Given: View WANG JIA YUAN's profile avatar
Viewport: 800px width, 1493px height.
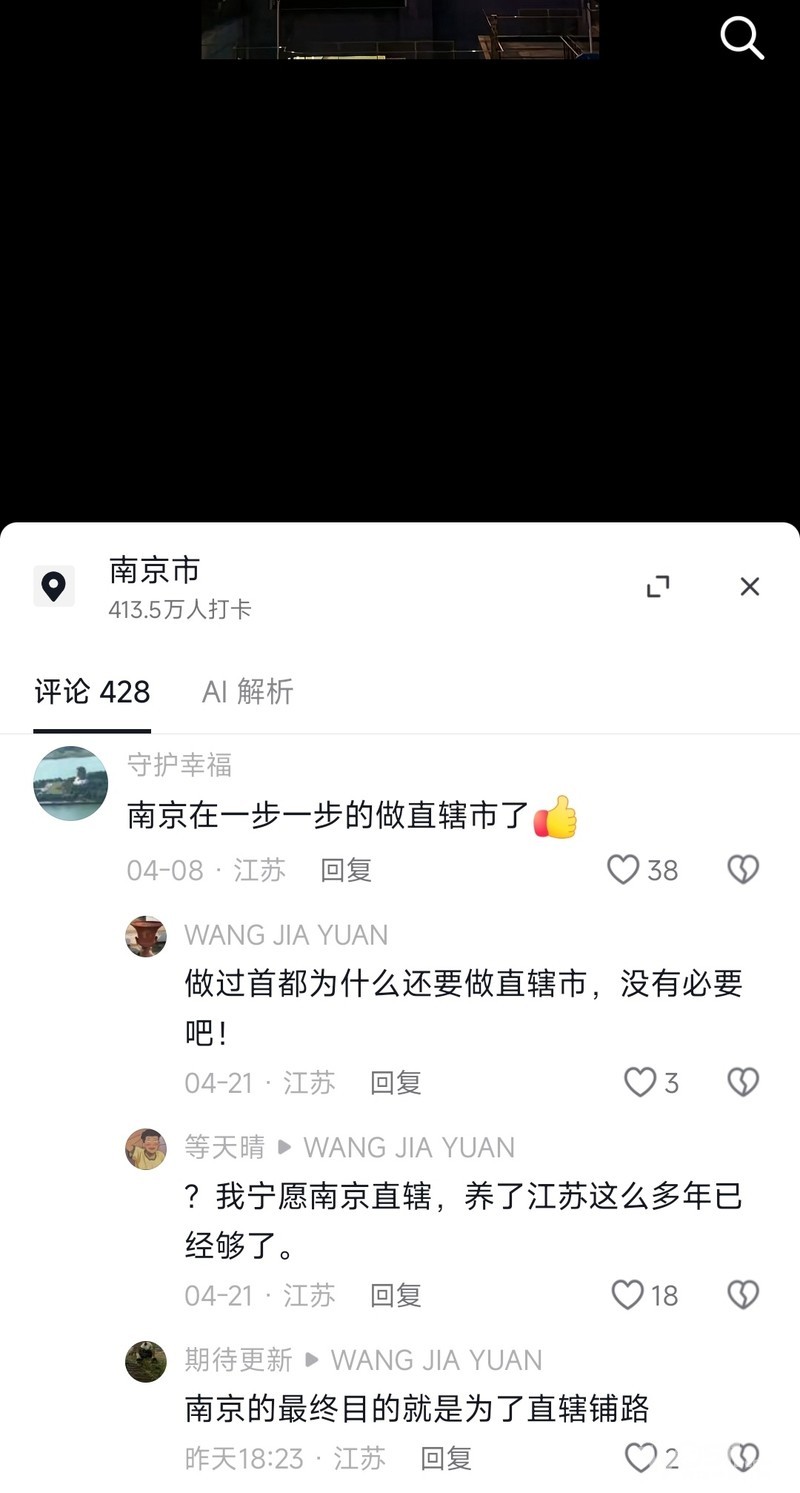Looking at the screenshot, I should (x=146, y=937).
